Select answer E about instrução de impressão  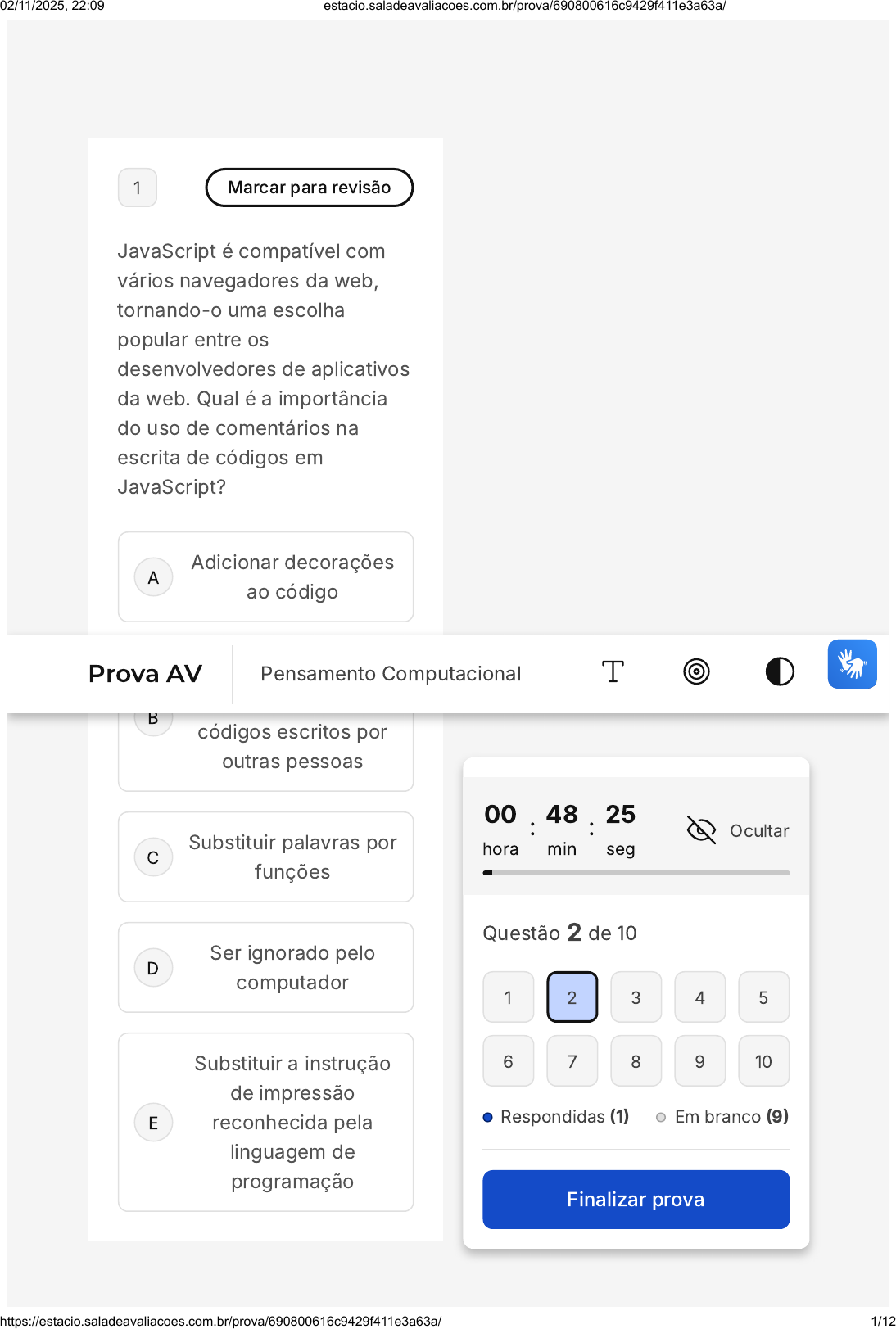pyautogui.click(x=265, y=1123)
